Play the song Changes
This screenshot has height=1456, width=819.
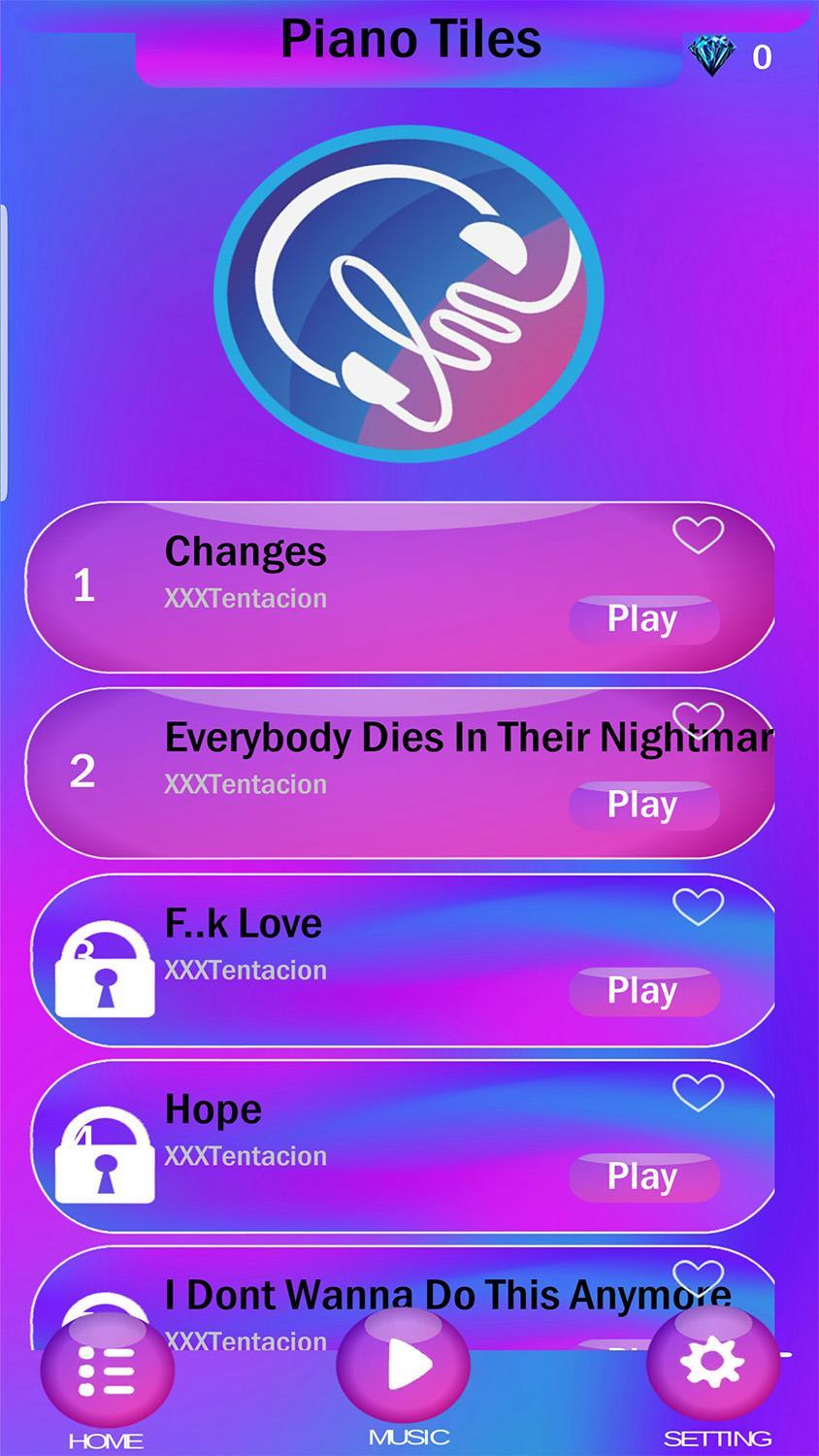pos(643,618)
